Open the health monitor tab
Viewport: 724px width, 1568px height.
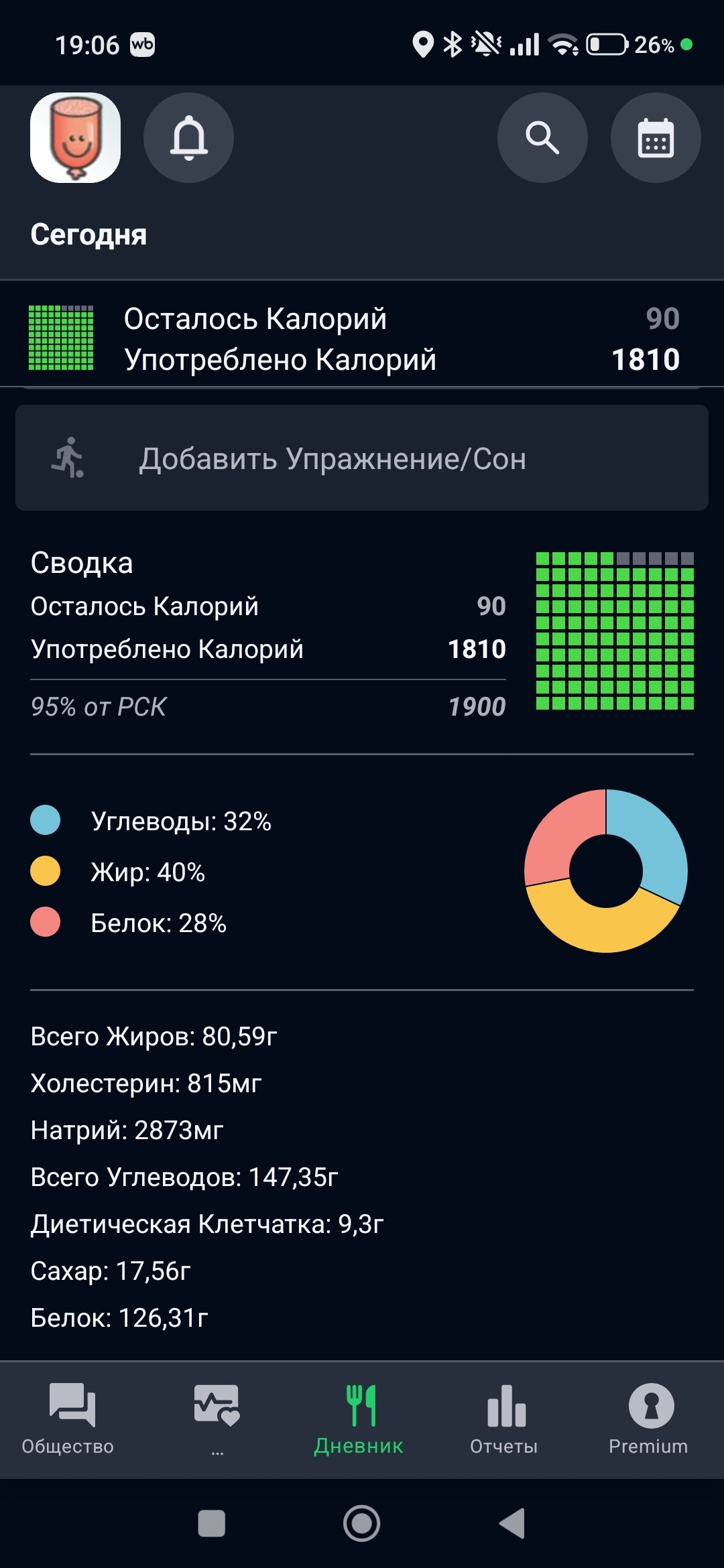coord(217,1420)
